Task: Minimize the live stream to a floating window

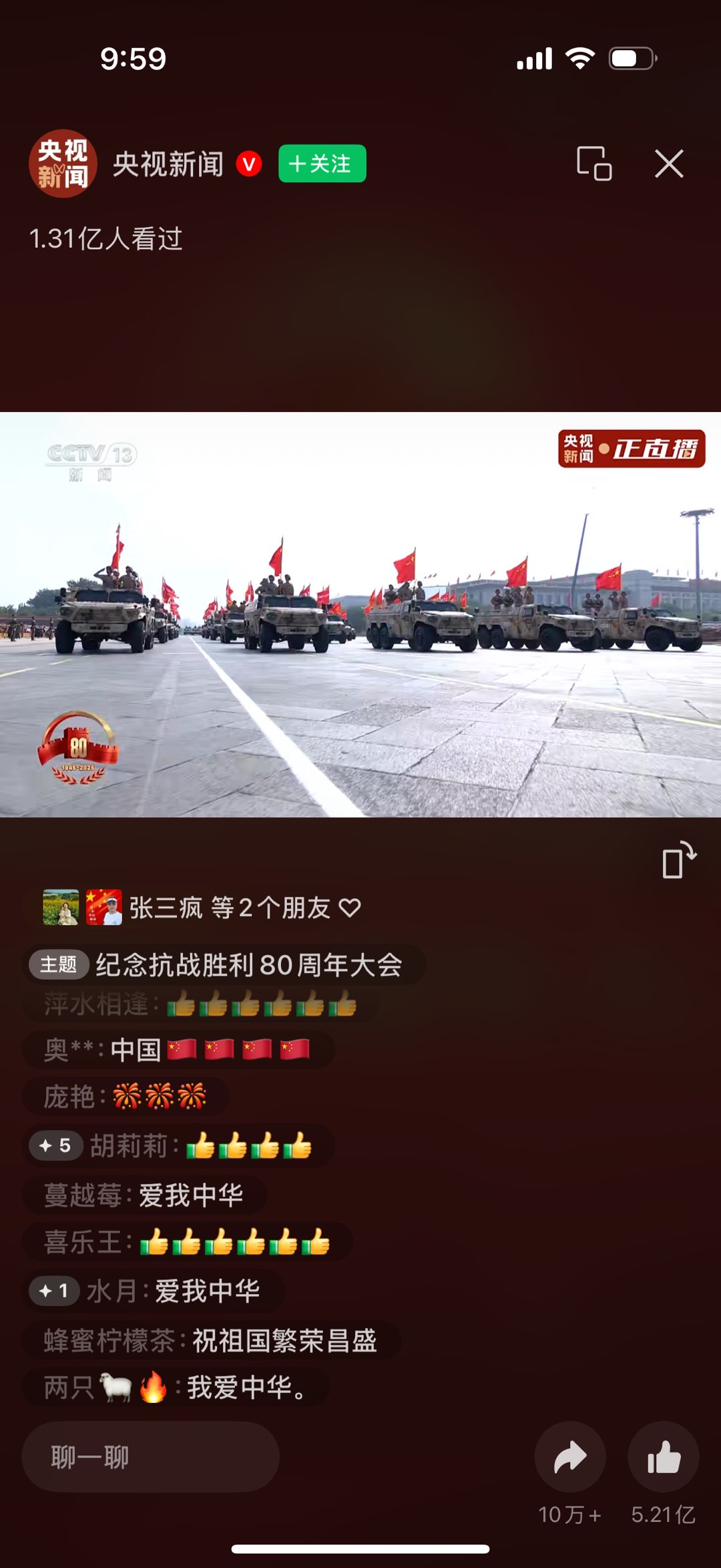Action: [x=593, y=164]
